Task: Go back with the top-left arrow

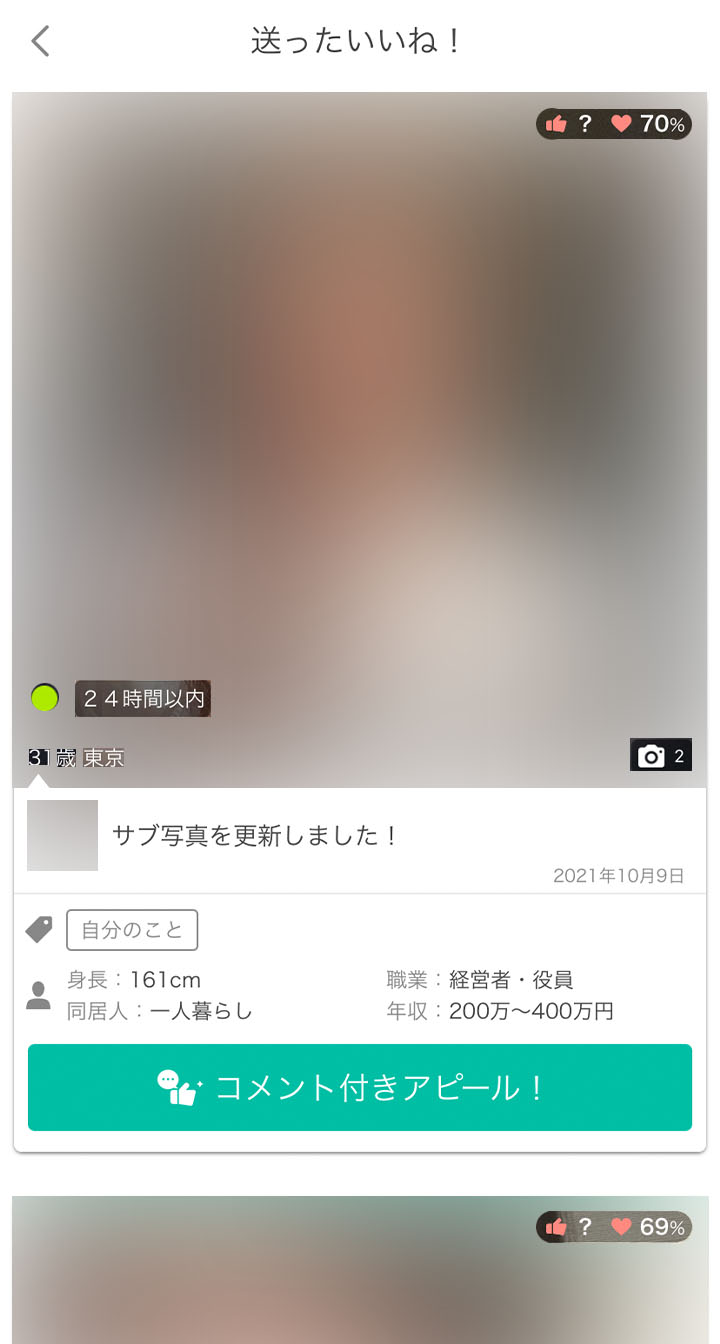Action: 40,42
